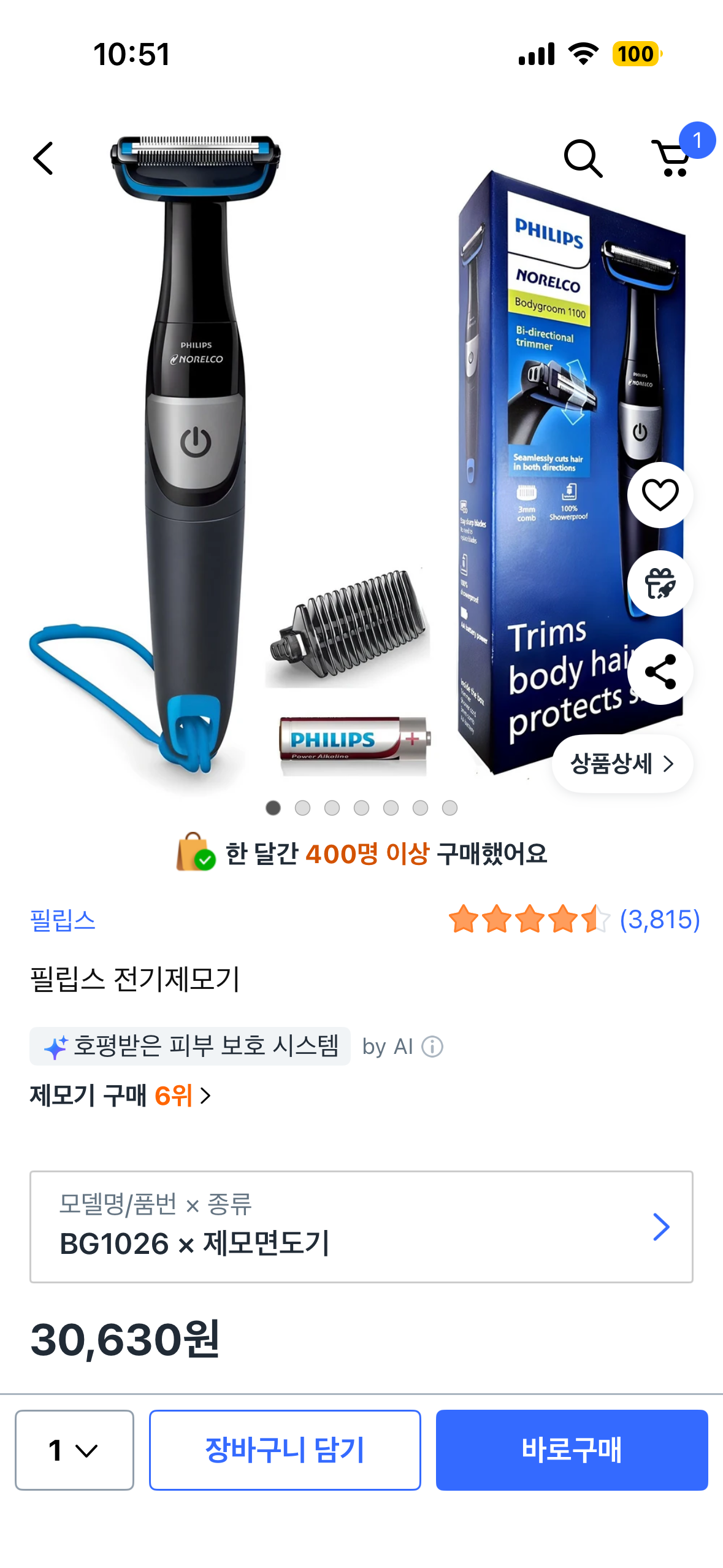Viewport: 723px width, 1568px height.
Task: Open the quantity dropdown
Action: click(x=74, y=1450)
